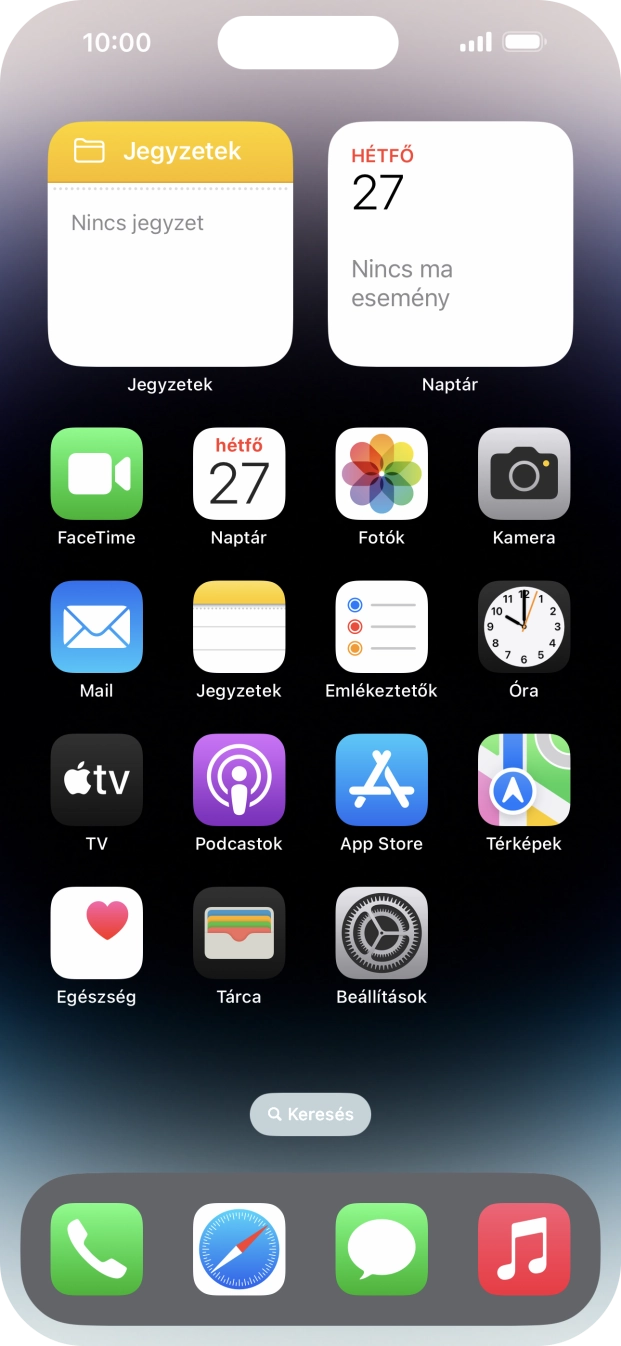Open the Fotók app
Image resolution: width=621 pixels, height=1346 pixels.
coord(381,474)
